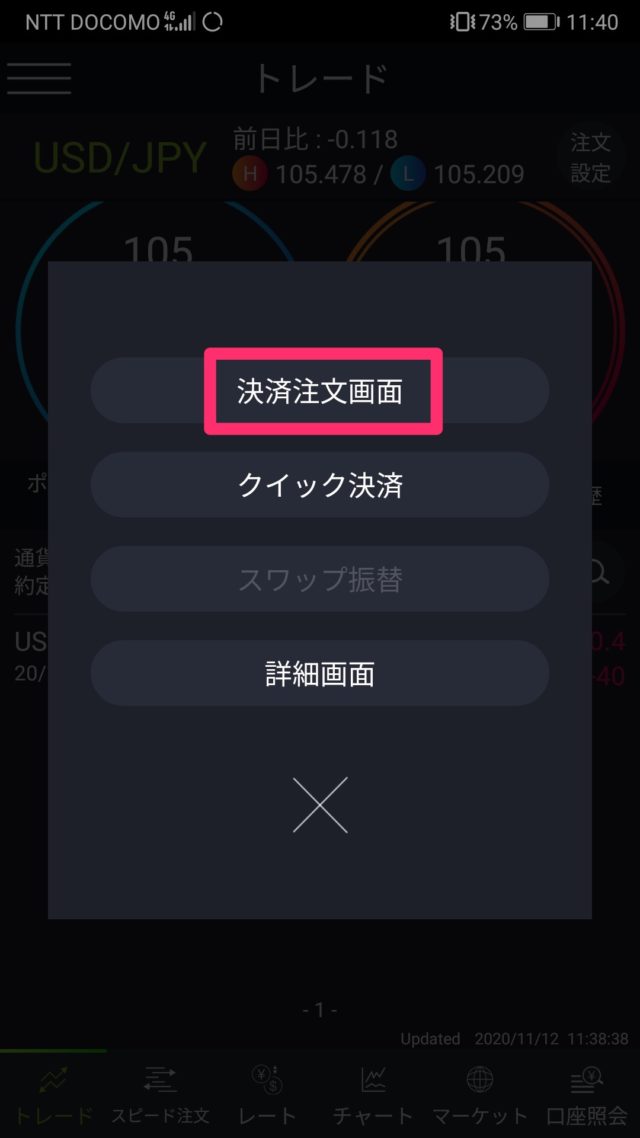Close the dialog with the X
This screenshot has height=1138, width=640.
pyautogui.click(x=320, y=804)
